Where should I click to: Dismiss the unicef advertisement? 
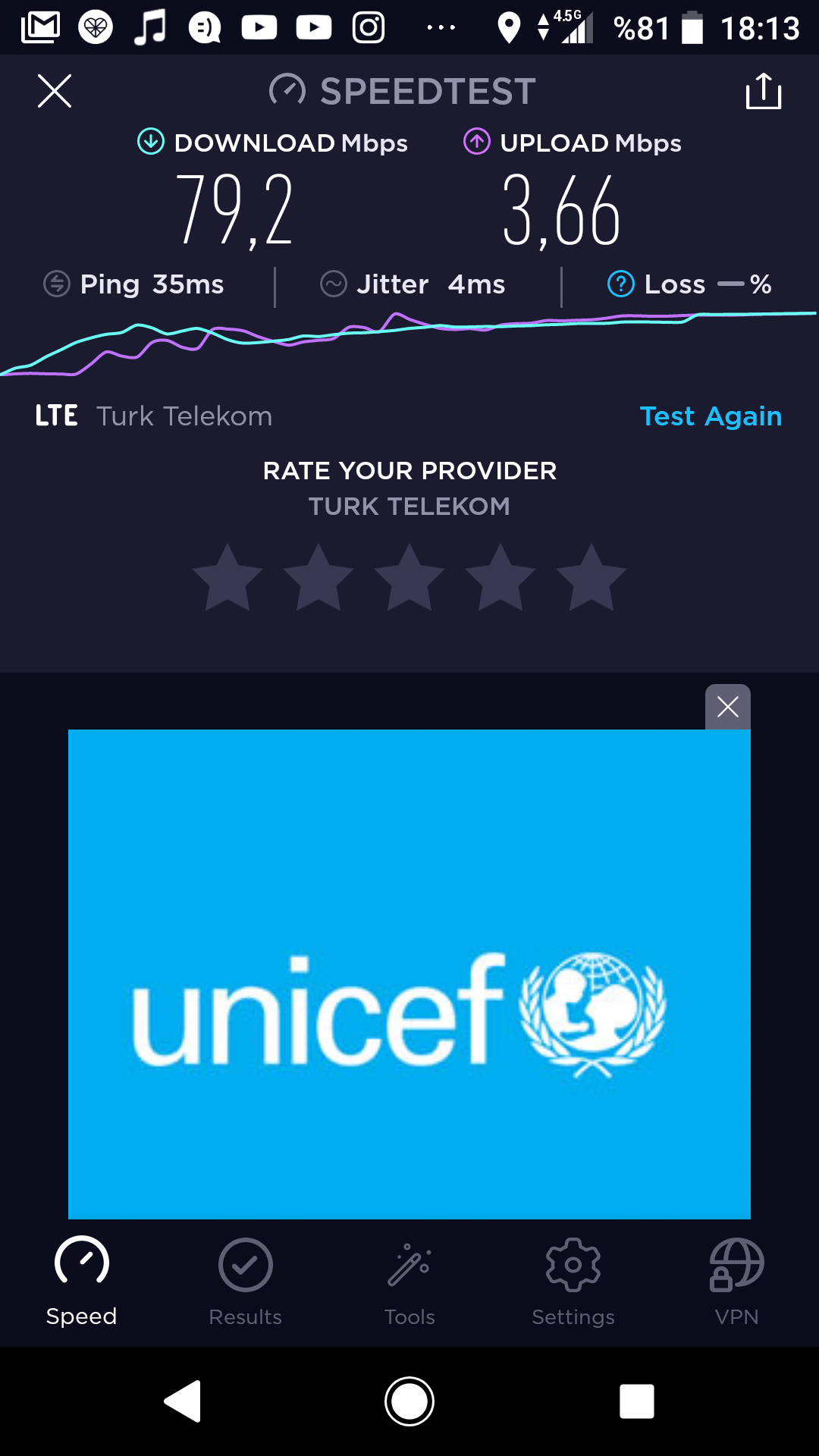click(728, 707)
